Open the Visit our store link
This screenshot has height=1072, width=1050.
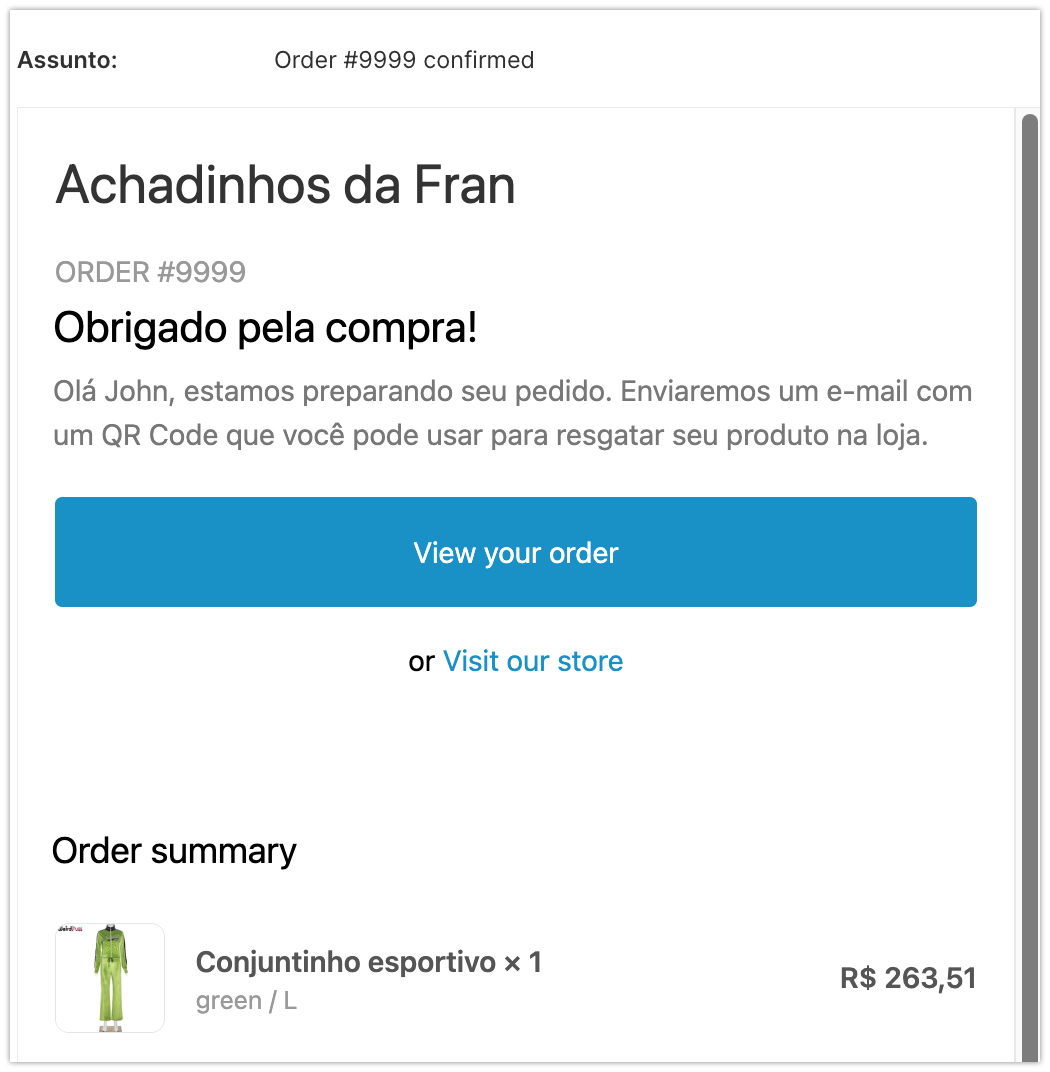click(x=533, y=661)
